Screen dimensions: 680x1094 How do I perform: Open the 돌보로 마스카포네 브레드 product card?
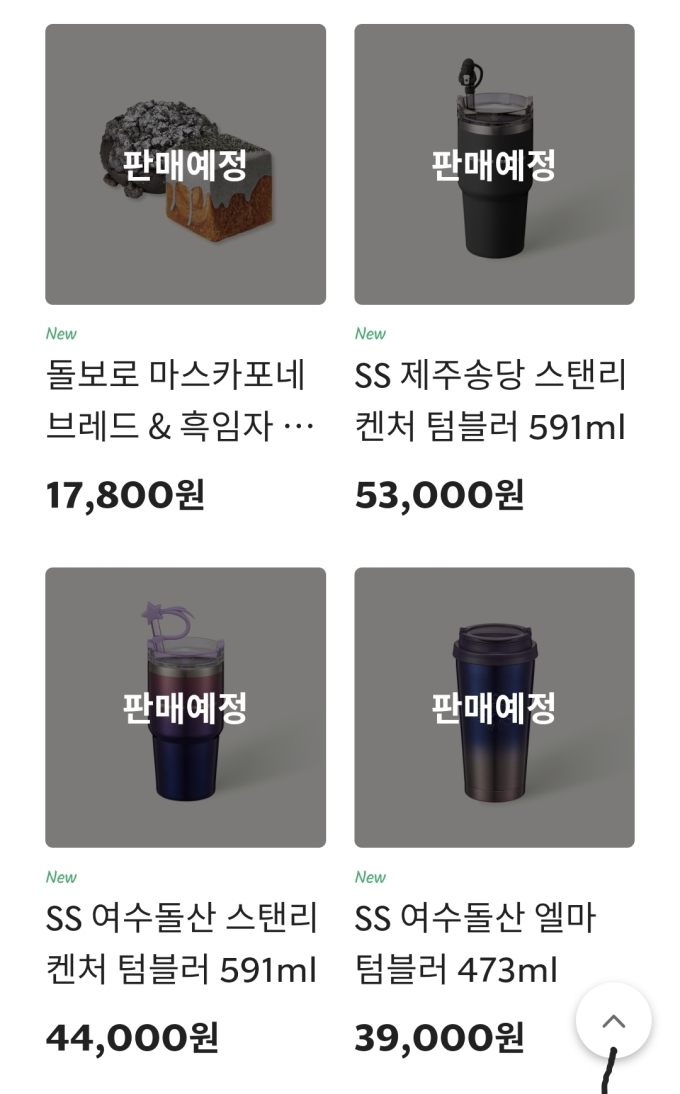185,165
